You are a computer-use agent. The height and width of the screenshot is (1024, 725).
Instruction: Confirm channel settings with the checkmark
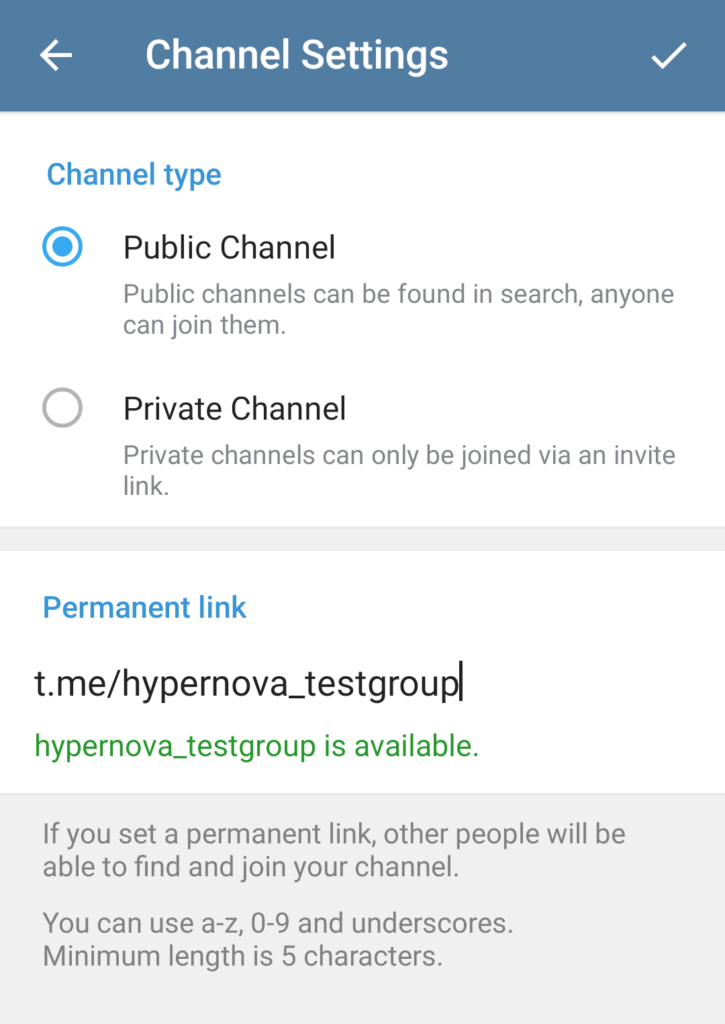(x=668, y=56)
